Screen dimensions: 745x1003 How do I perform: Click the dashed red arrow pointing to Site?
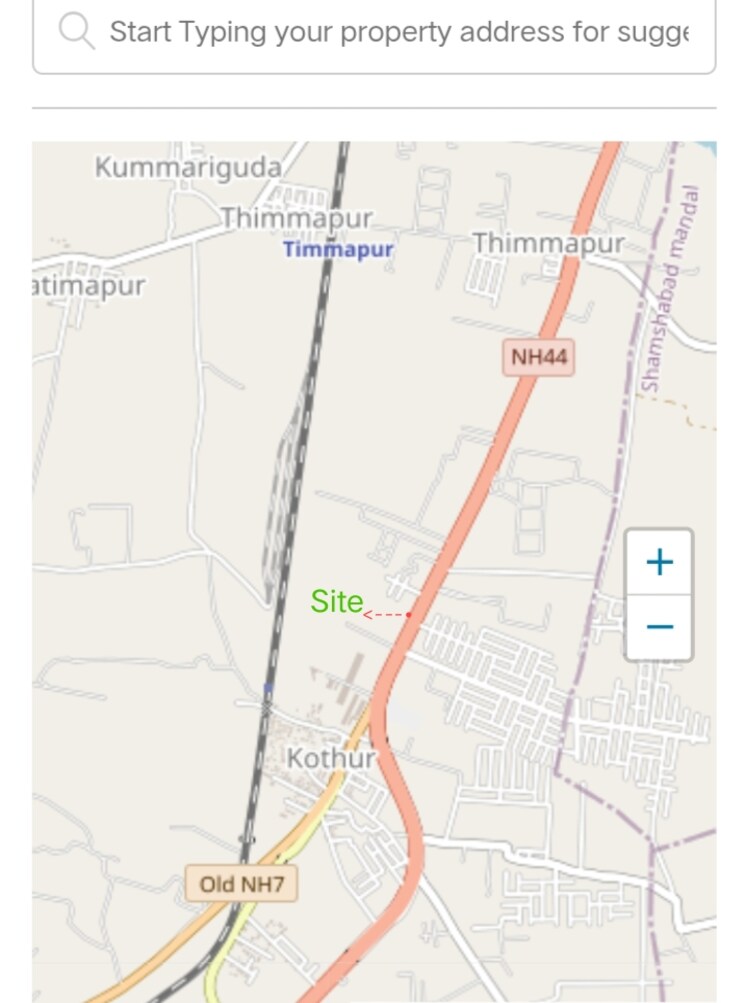(x=384, y=613)
